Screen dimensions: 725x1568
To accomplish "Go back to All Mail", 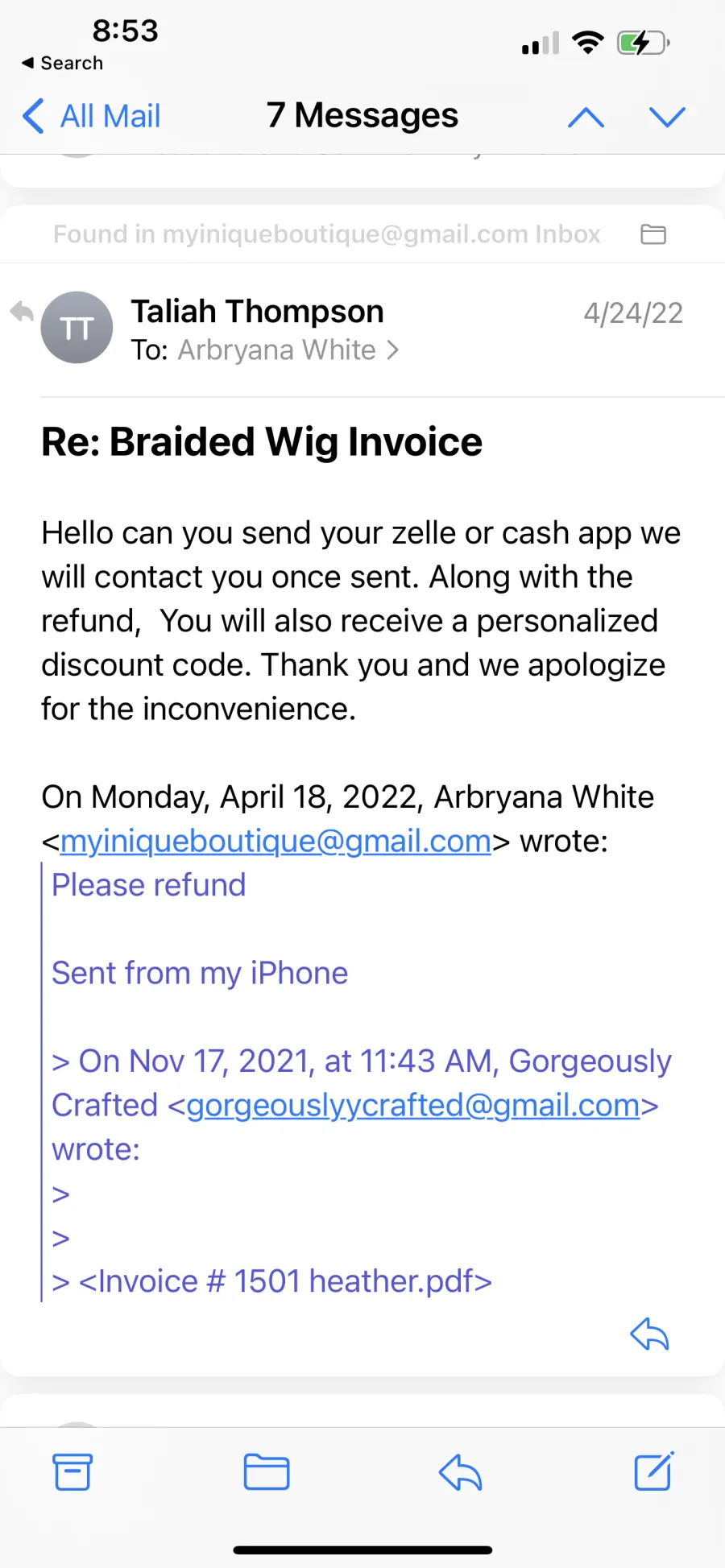I will (x=91, y=116).
